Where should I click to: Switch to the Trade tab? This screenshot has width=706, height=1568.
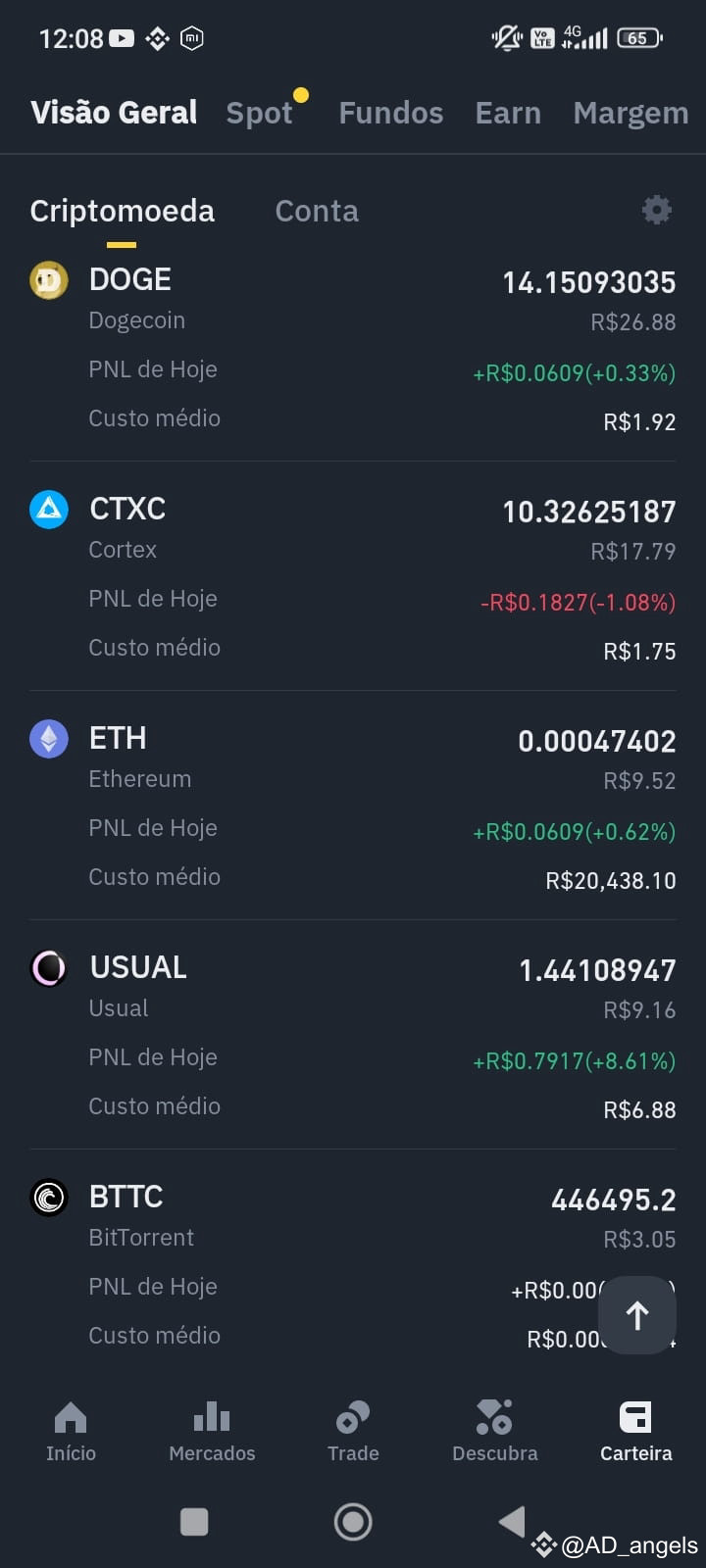pyautogui.click(x=353, y=1431)
